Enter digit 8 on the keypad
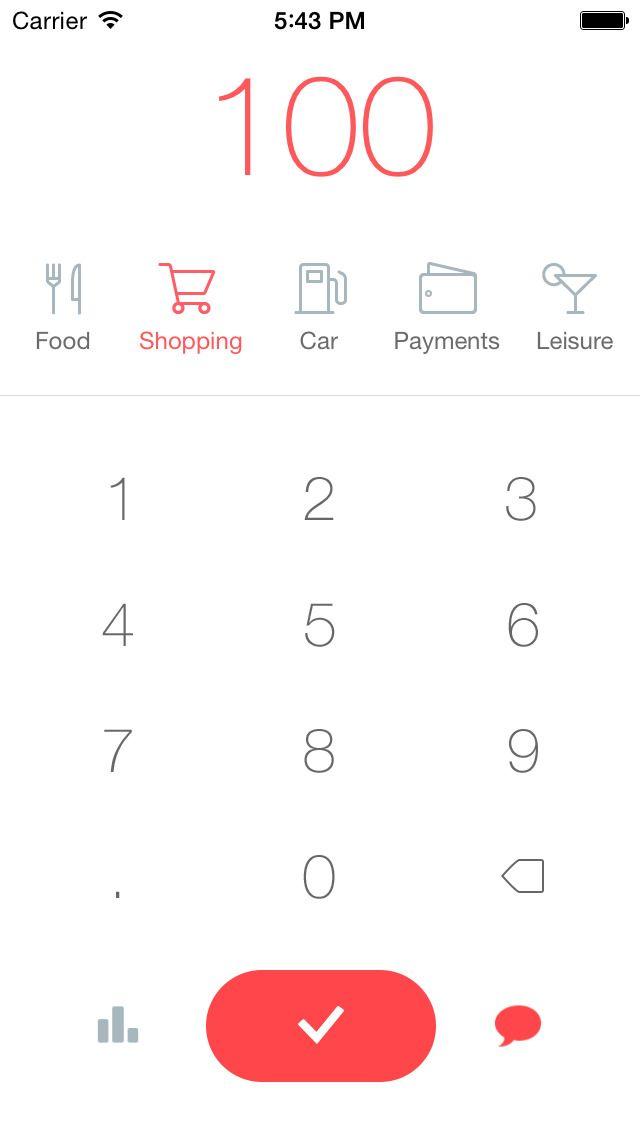This screenshot has width=640, height=1136. [319, 751]
